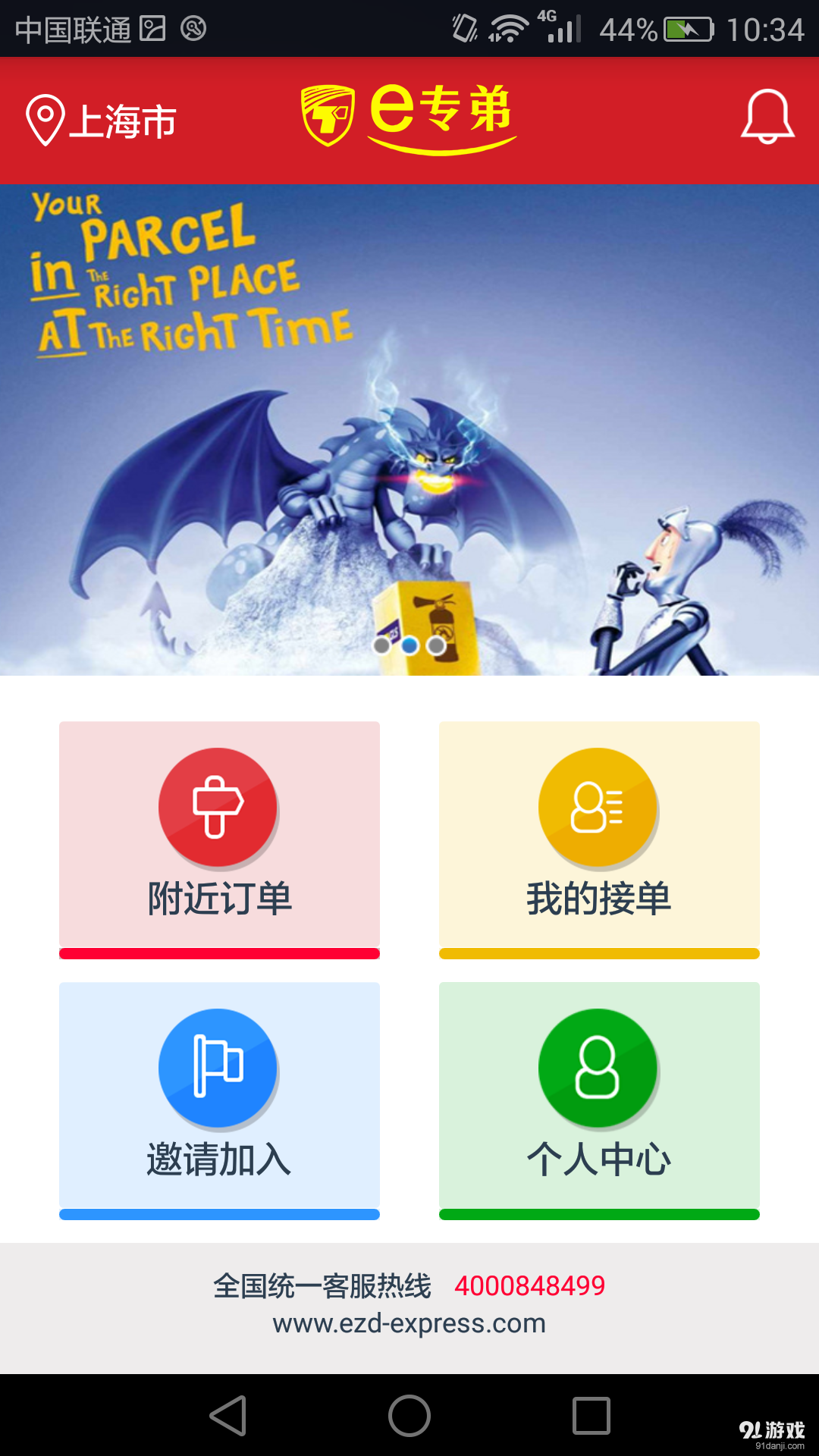Screen dimensions: 819x1456
Task: Select the third carousel indicator dot
Action: pyautogui.click(x=438, y=645)
